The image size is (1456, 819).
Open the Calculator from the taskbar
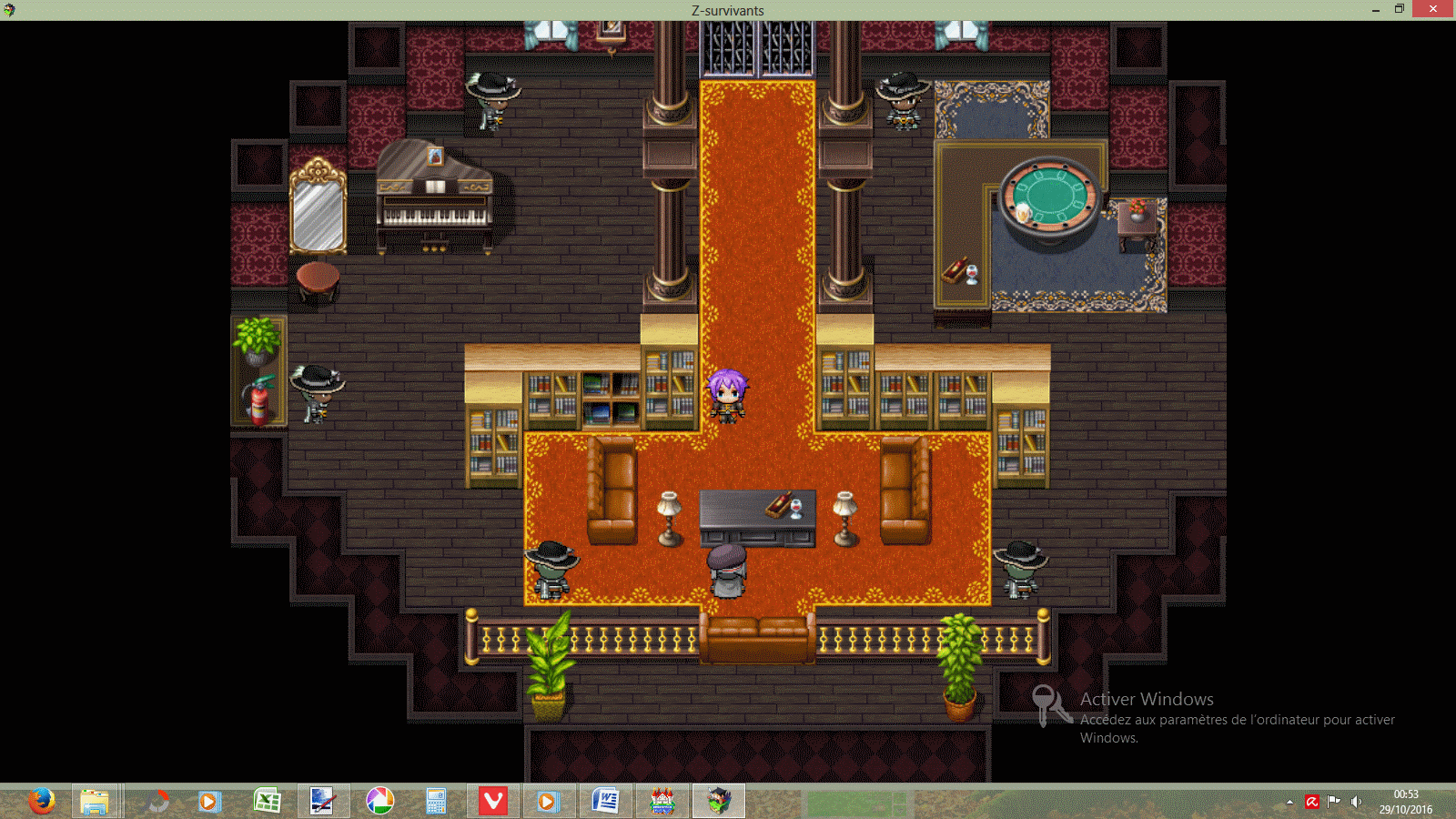coord(436,801)
